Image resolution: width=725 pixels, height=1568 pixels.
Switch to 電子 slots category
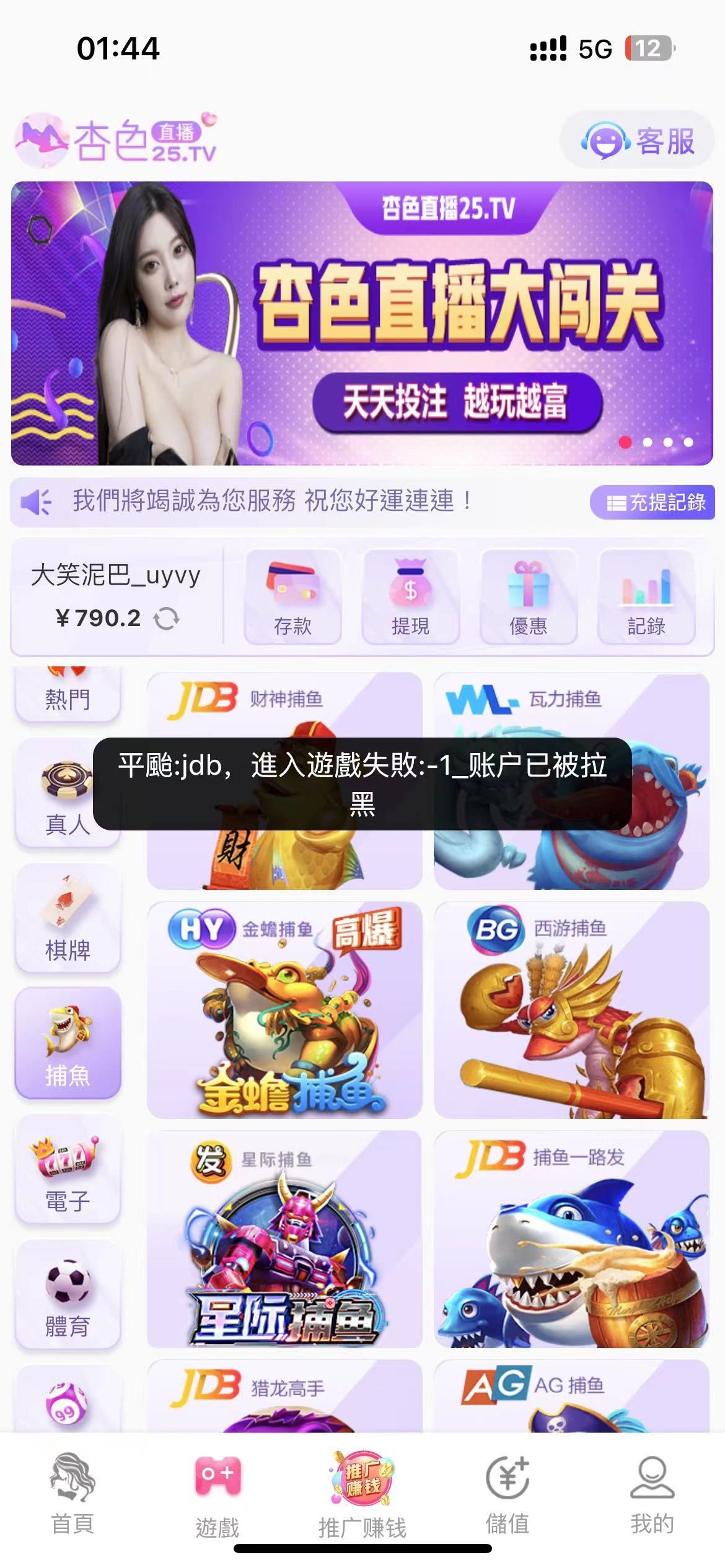point(67,1169)
